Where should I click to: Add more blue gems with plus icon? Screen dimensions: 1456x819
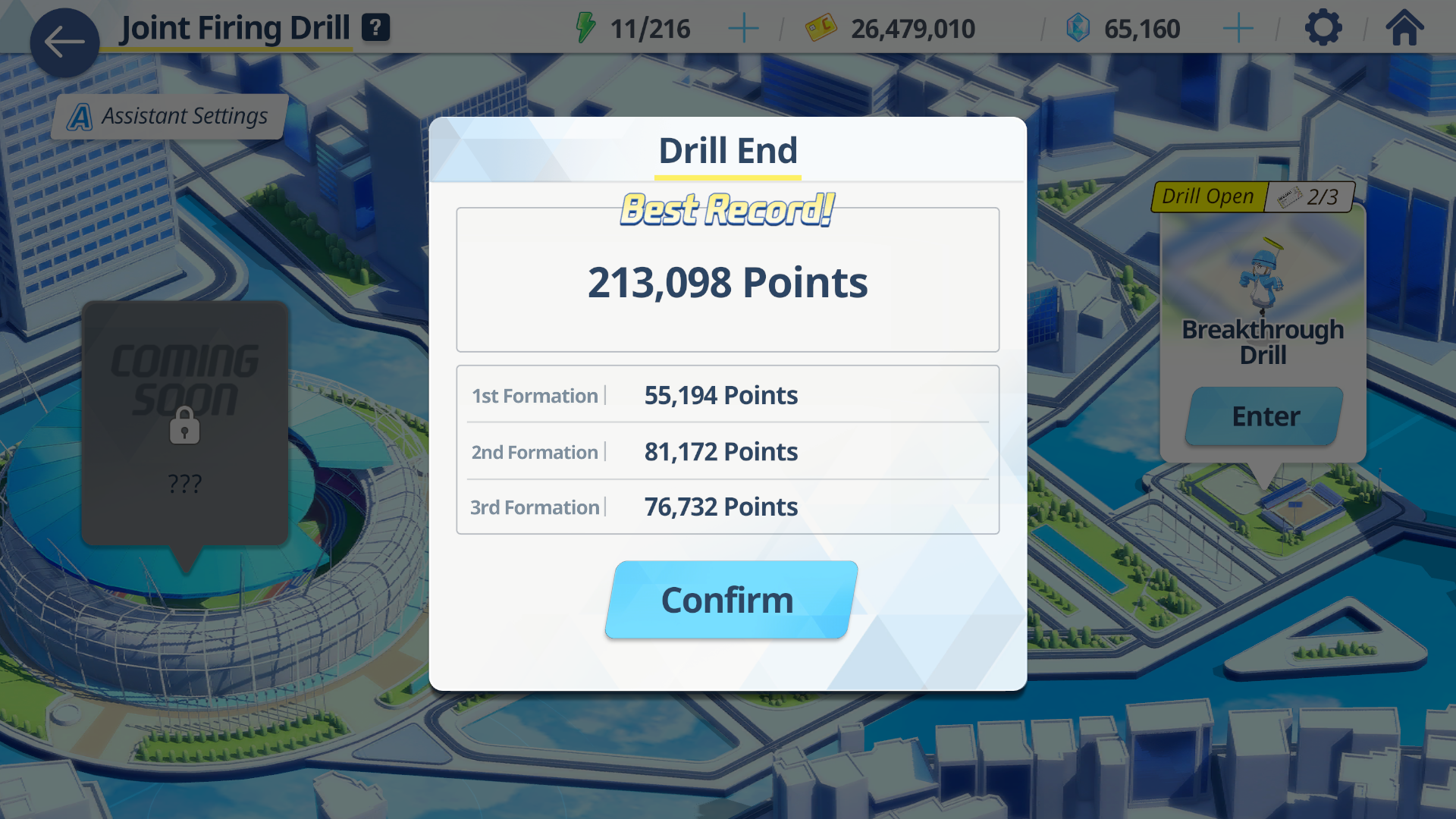[1238, 29]
